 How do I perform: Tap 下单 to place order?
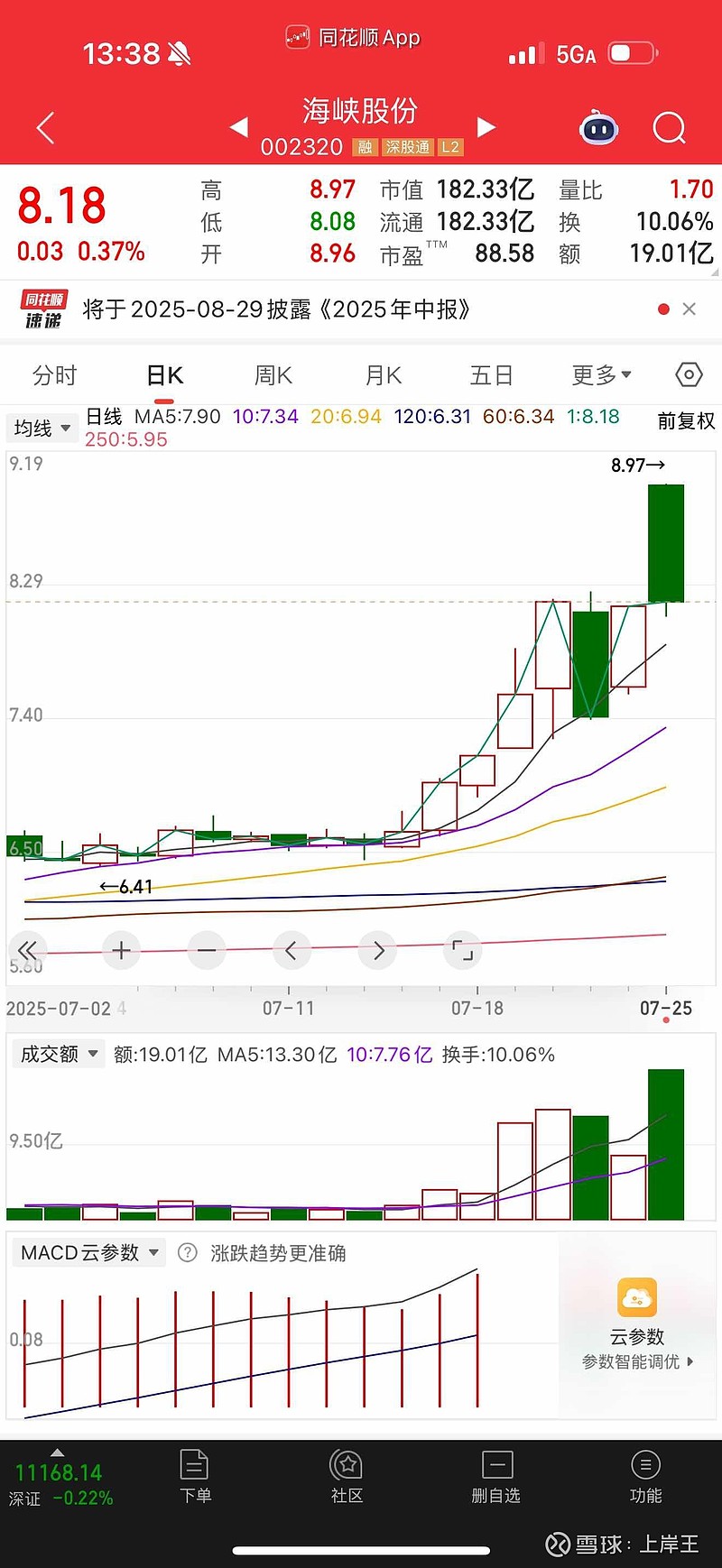[195, 1477]
